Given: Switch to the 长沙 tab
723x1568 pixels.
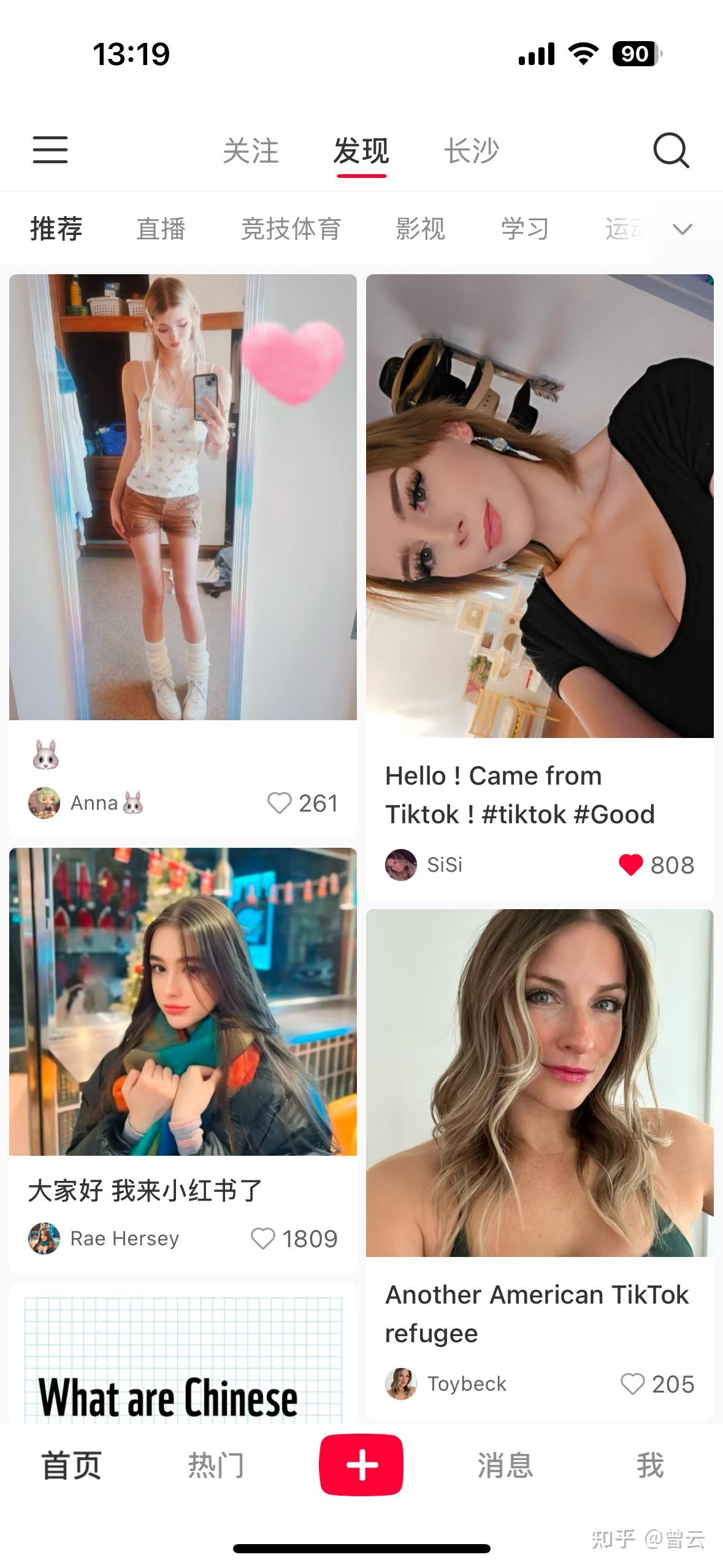Looking at the screenshot, I should (x=472, y=151).
